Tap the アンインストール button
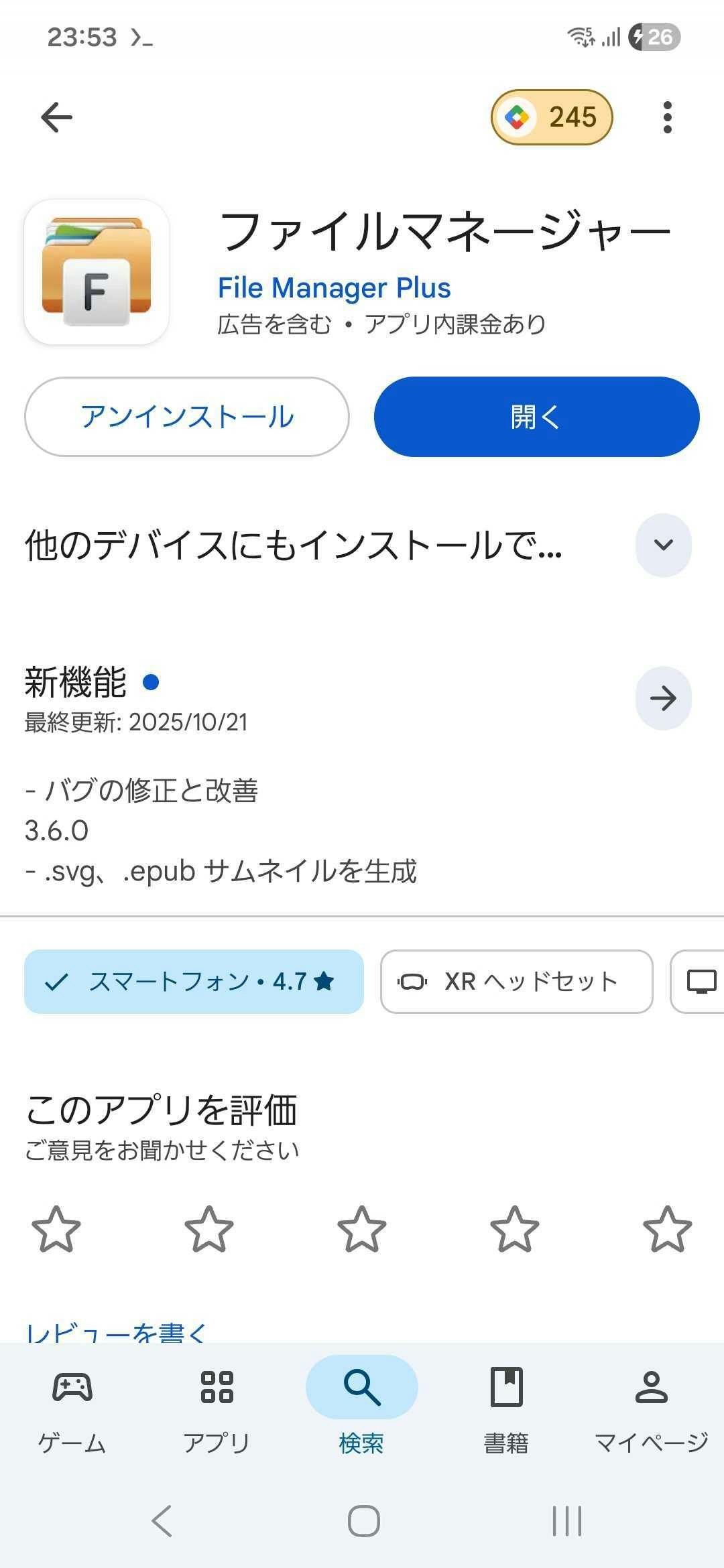Screen dimensions: 724x1568 click(187, 417)
